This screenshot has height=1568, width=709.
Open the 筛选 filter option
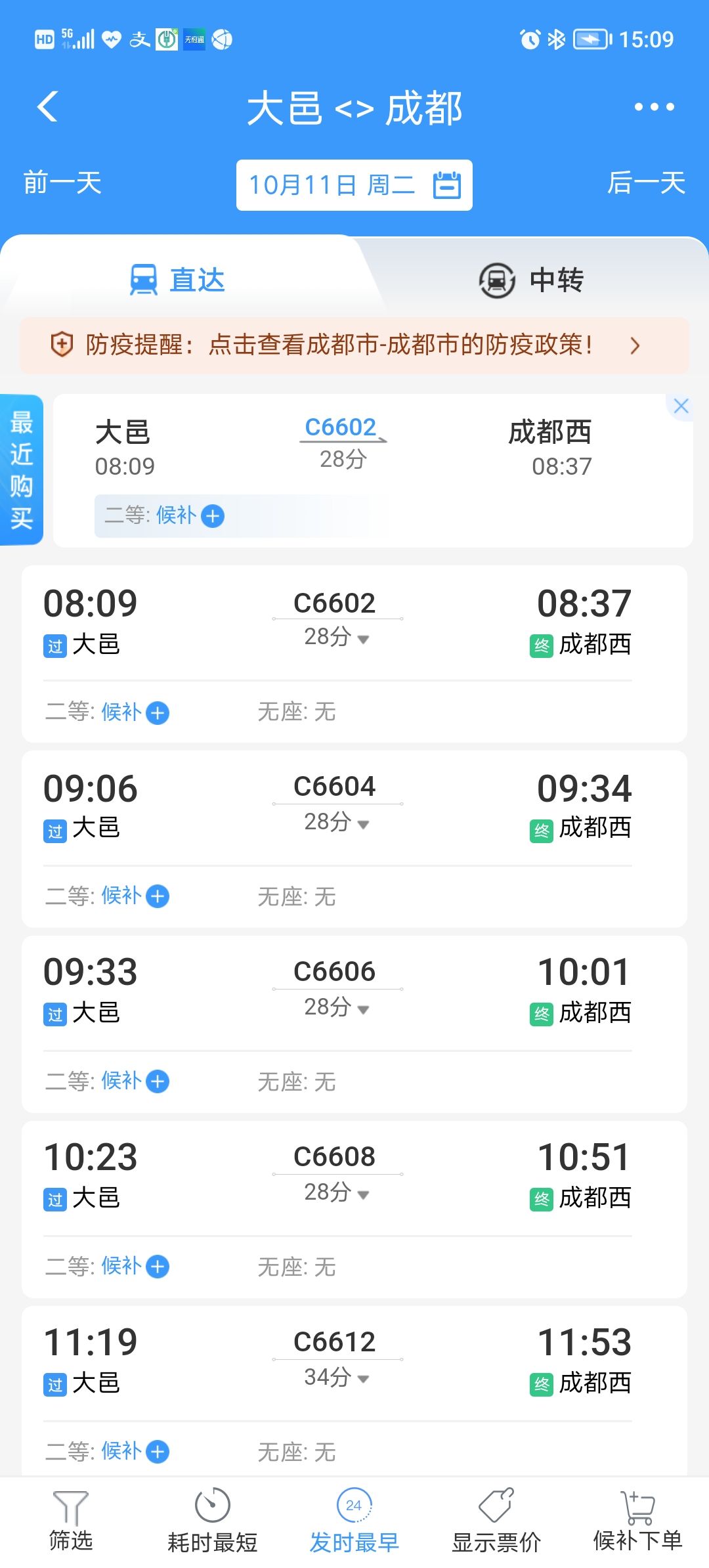pos(71,1521)
